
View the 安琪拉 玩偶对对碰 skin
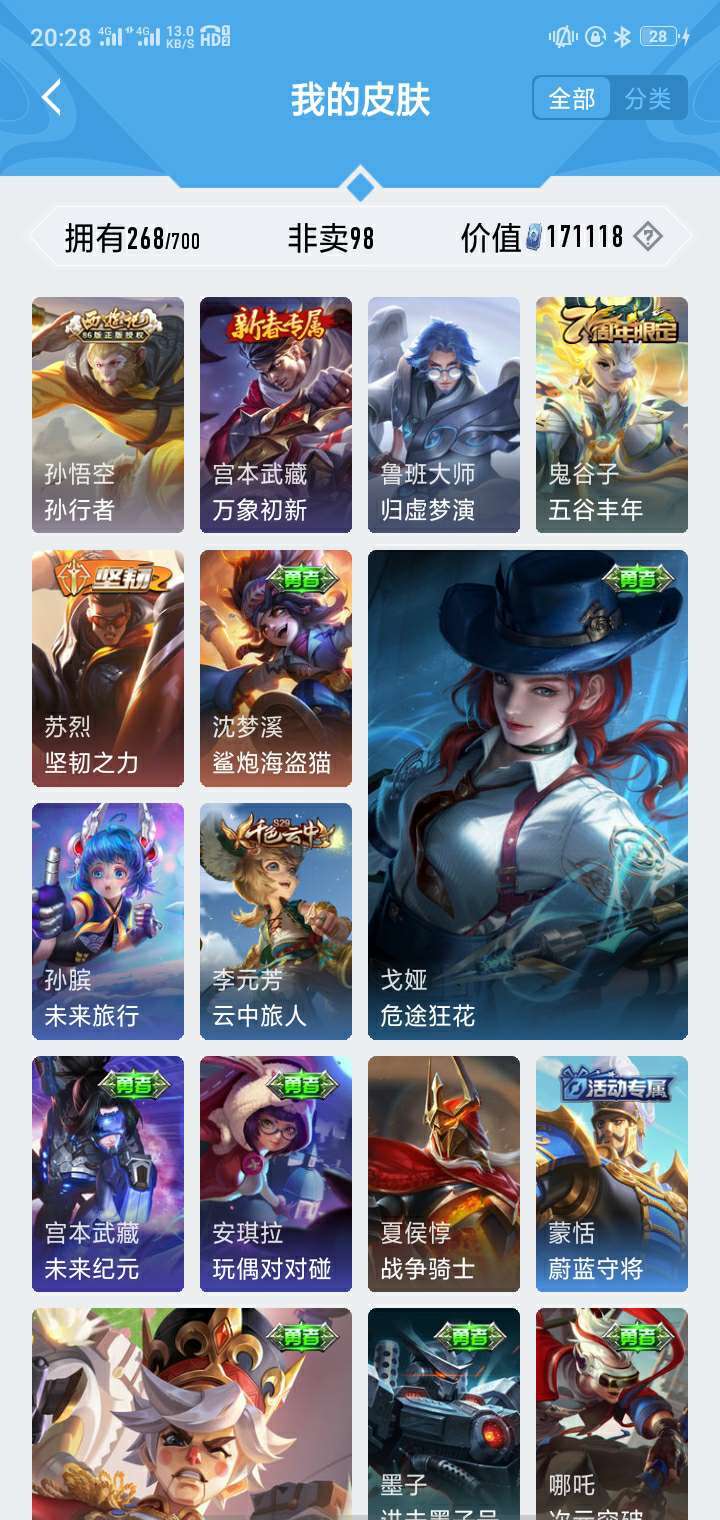pos(276,1174)
